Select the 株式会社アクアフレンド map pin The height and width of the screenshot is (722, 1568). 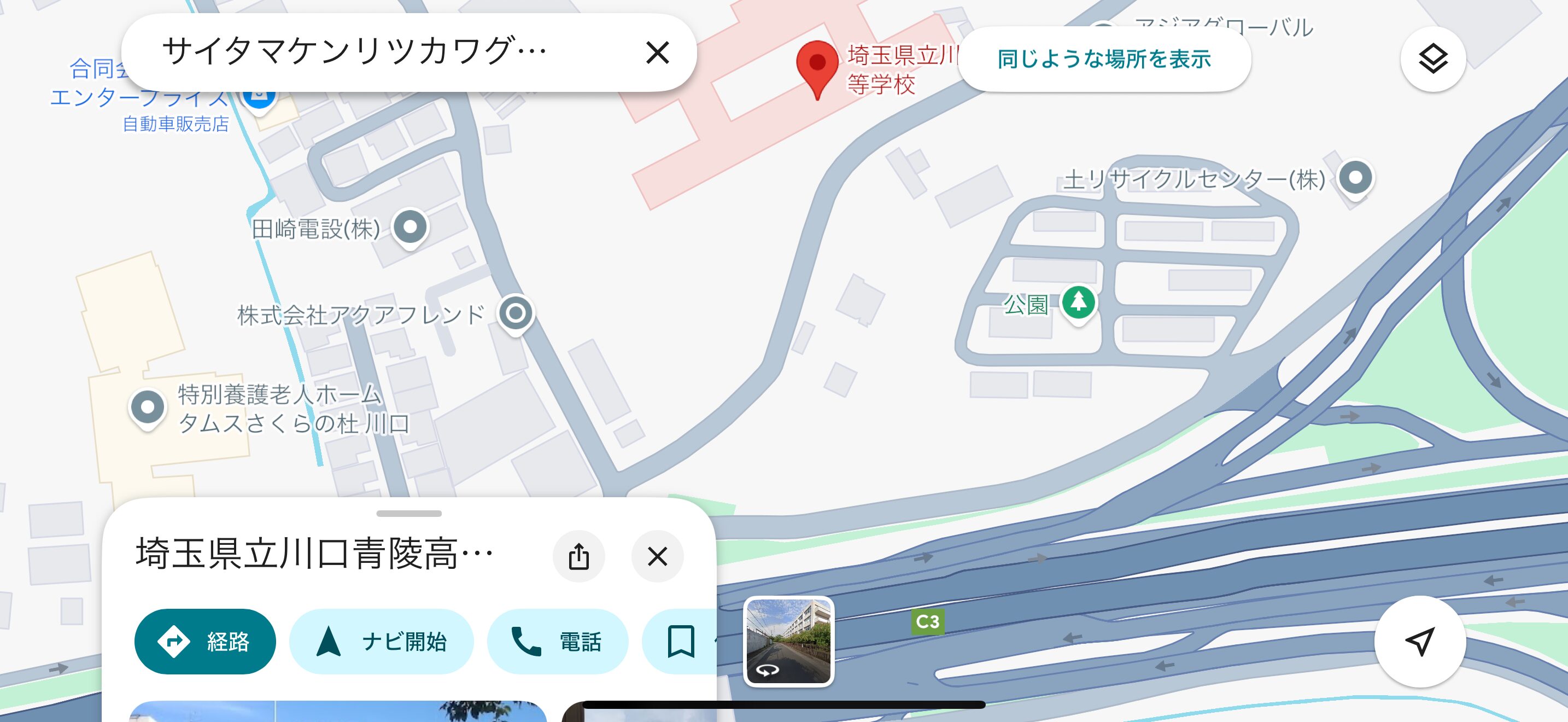coord(516,313)
